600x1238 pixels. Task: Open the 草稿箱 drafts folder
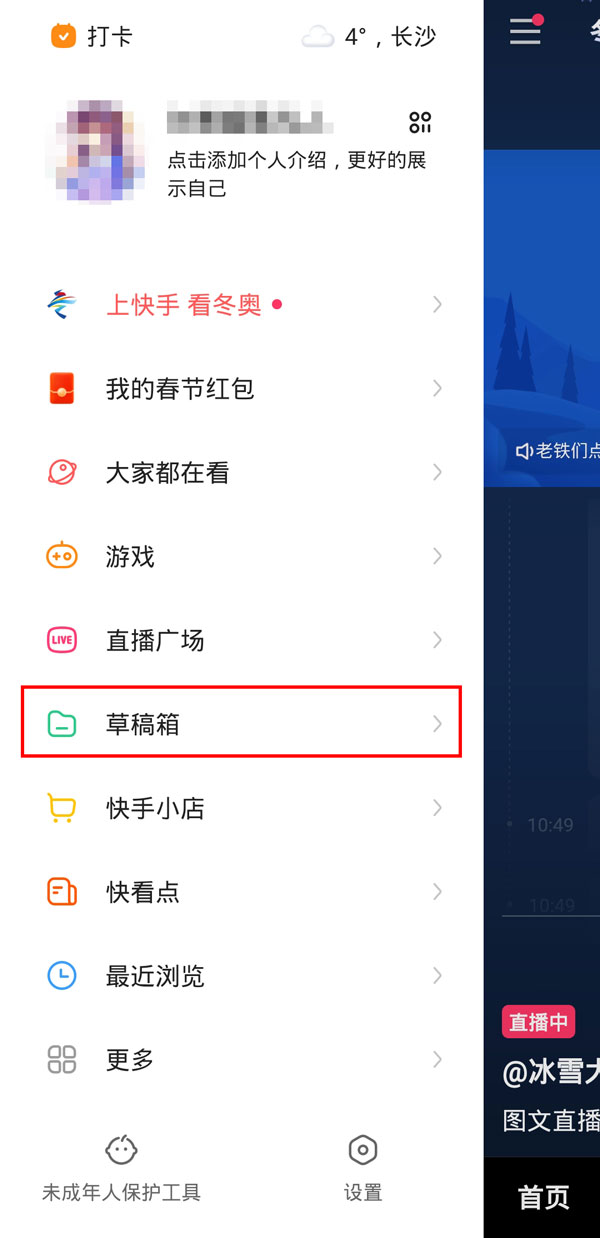tap(240, 723)
